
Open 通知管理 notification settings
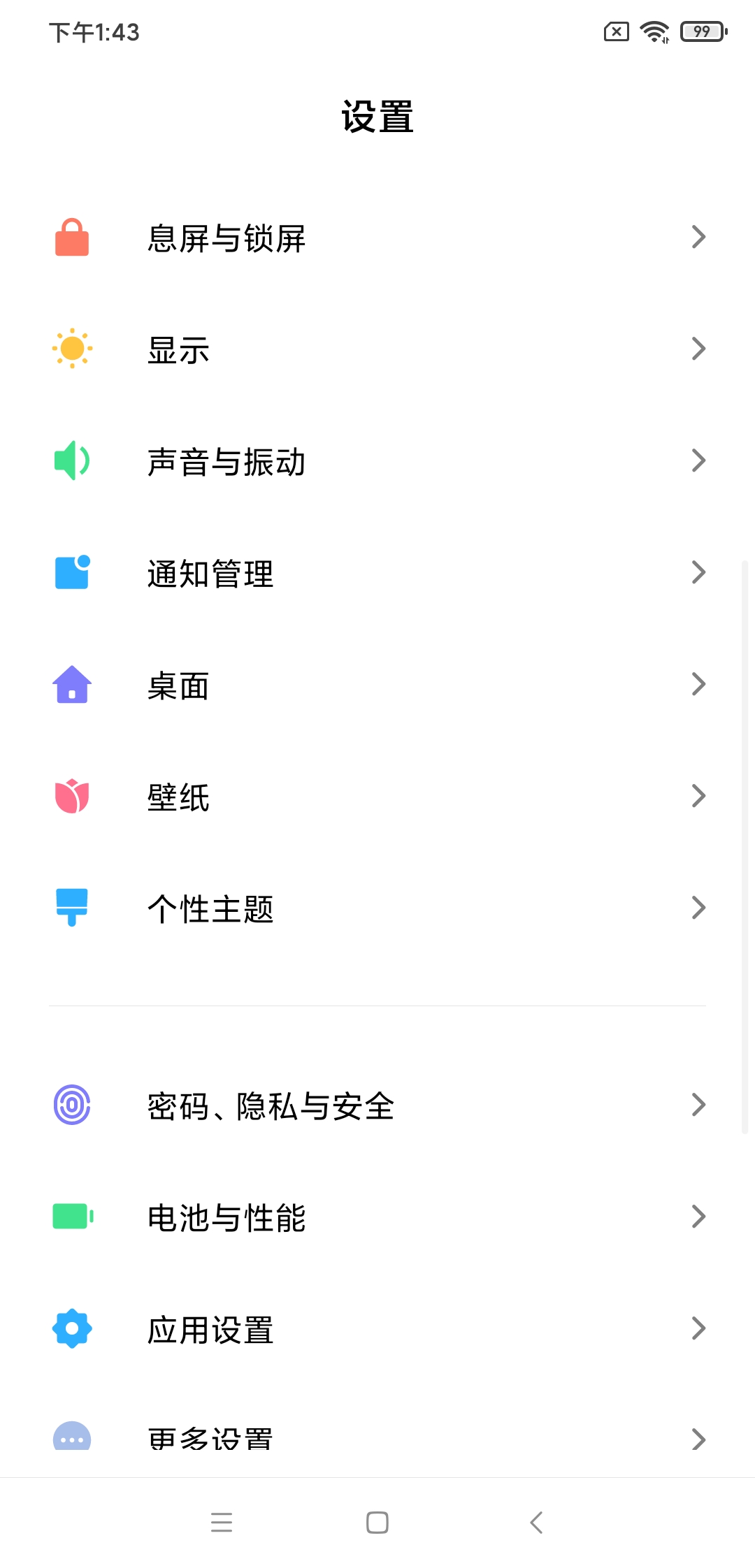coord(377,573)
